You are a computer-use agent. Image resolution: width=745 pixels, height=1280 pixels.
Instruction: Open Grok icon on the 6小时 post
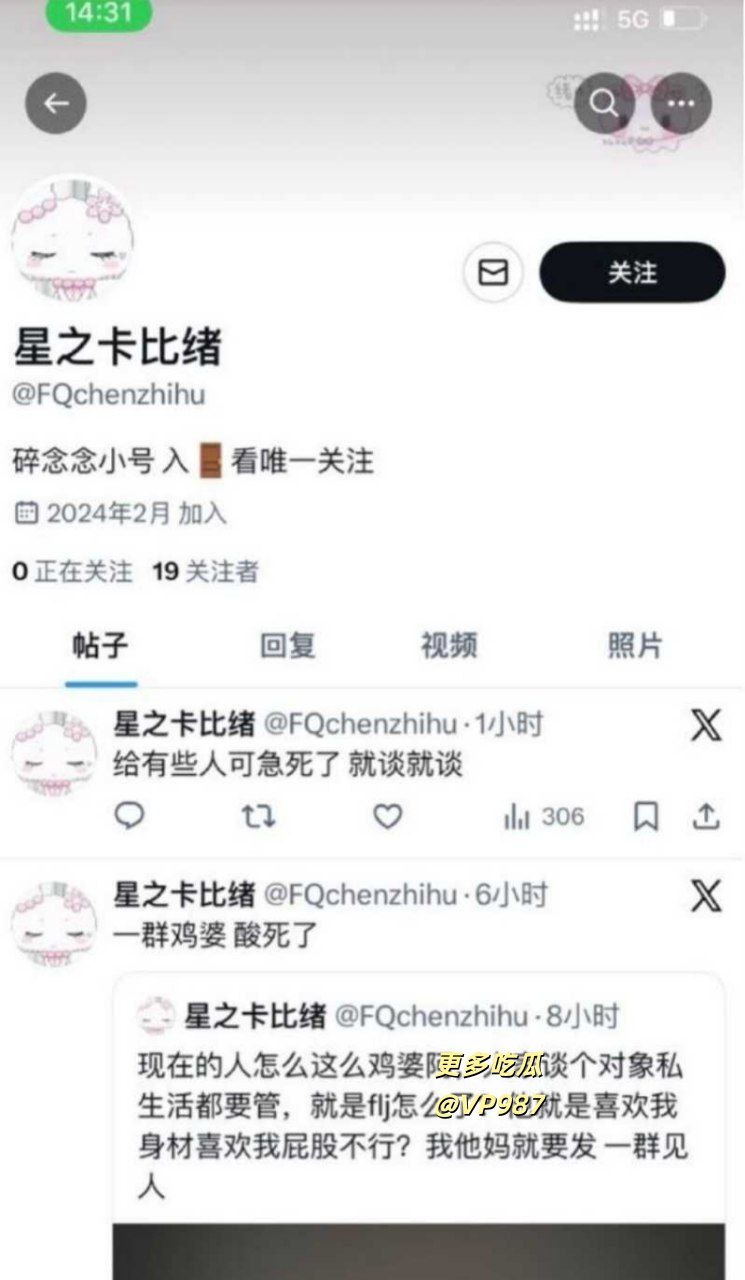point(706,895)
